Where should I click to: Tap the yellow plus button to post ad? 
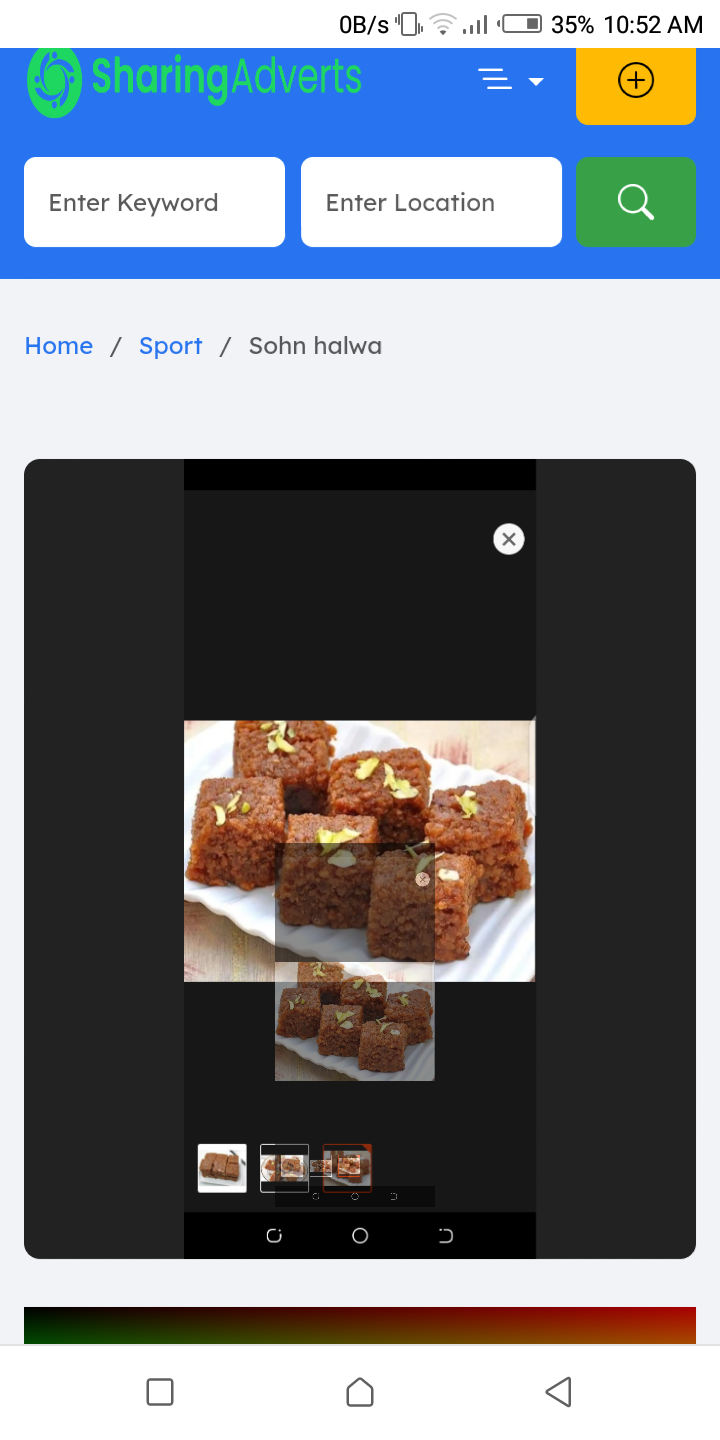click(x=635, y=82)
